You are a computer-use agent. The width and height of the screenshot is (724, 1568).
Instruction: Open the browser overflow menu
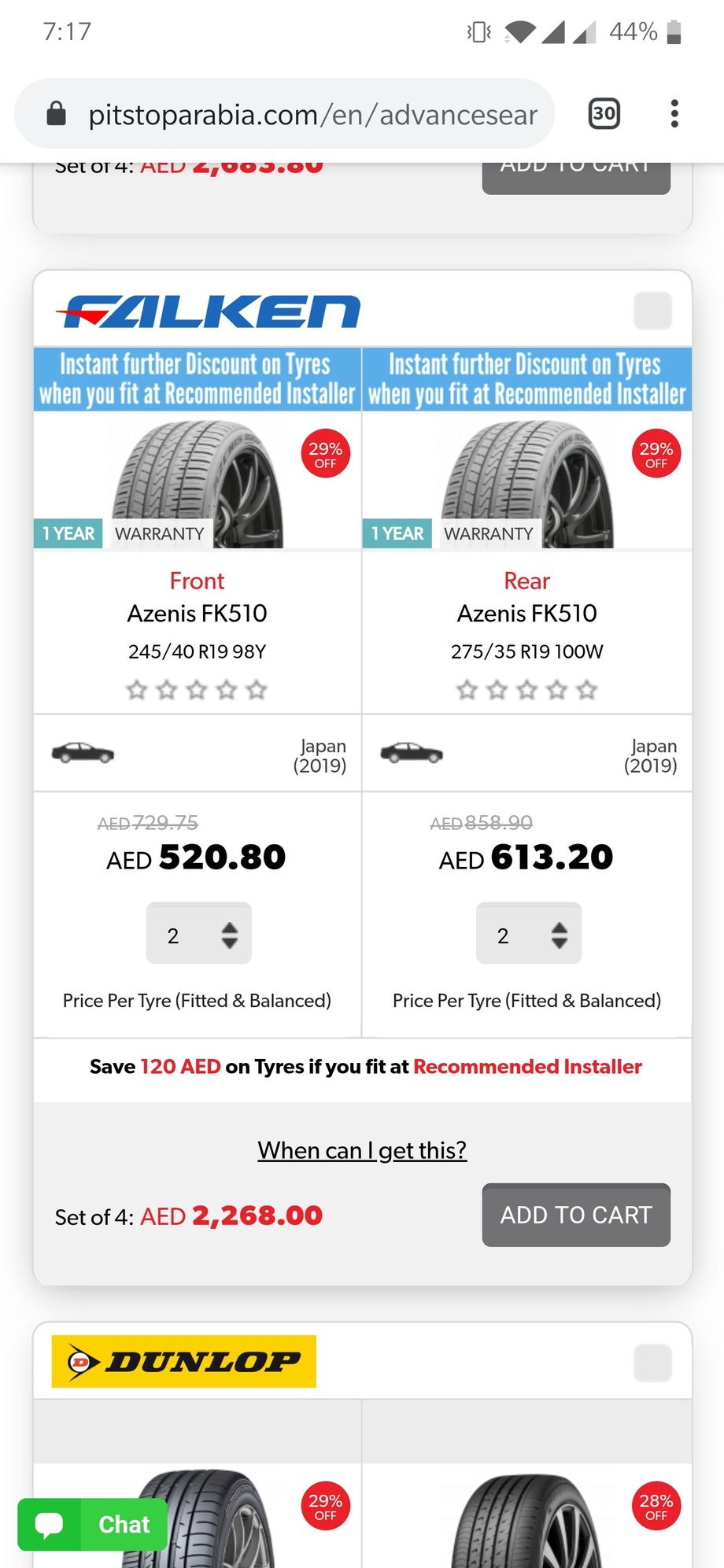pos(674,114)
